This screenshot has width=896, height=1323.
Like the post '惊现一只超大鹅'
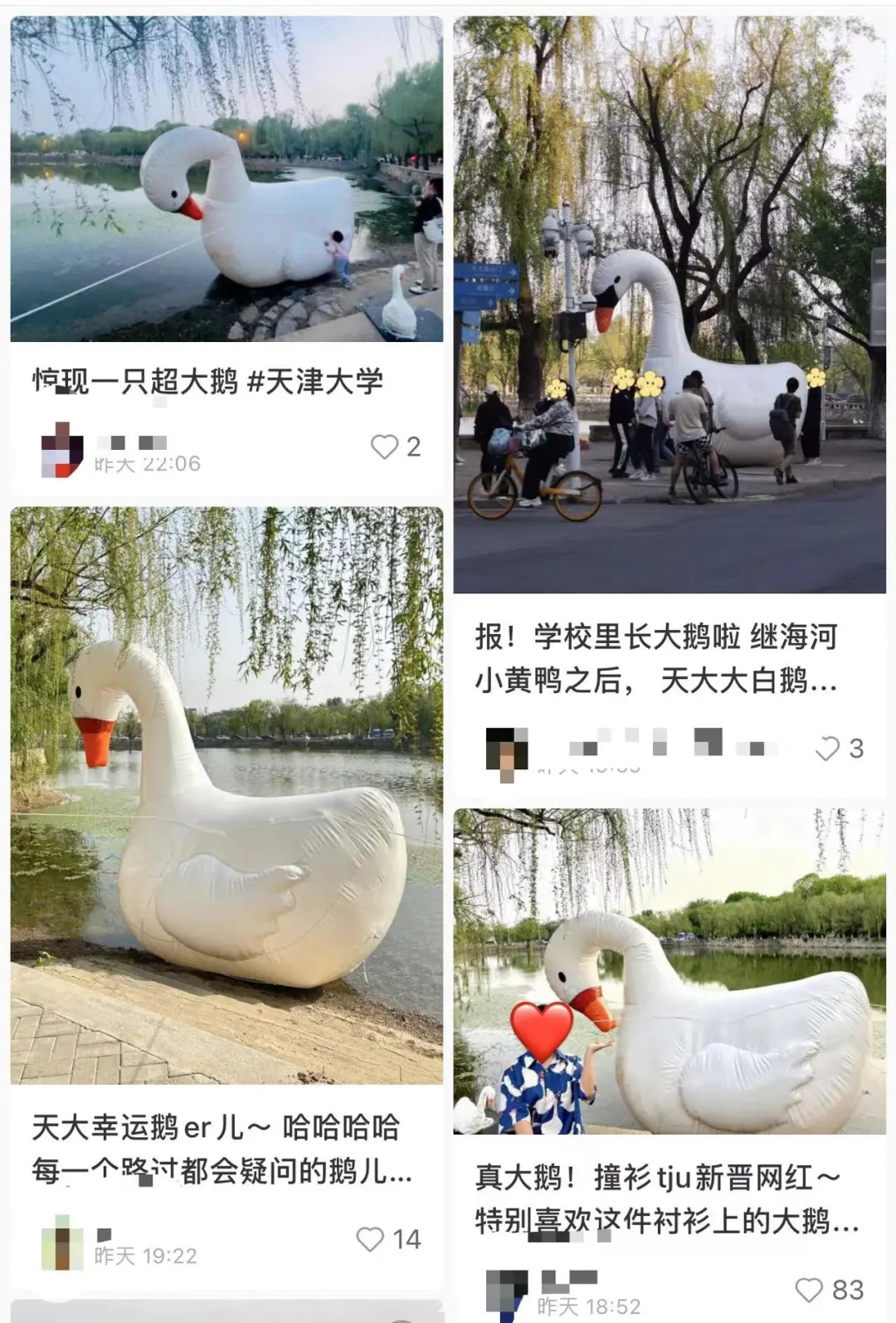[384, 447]
